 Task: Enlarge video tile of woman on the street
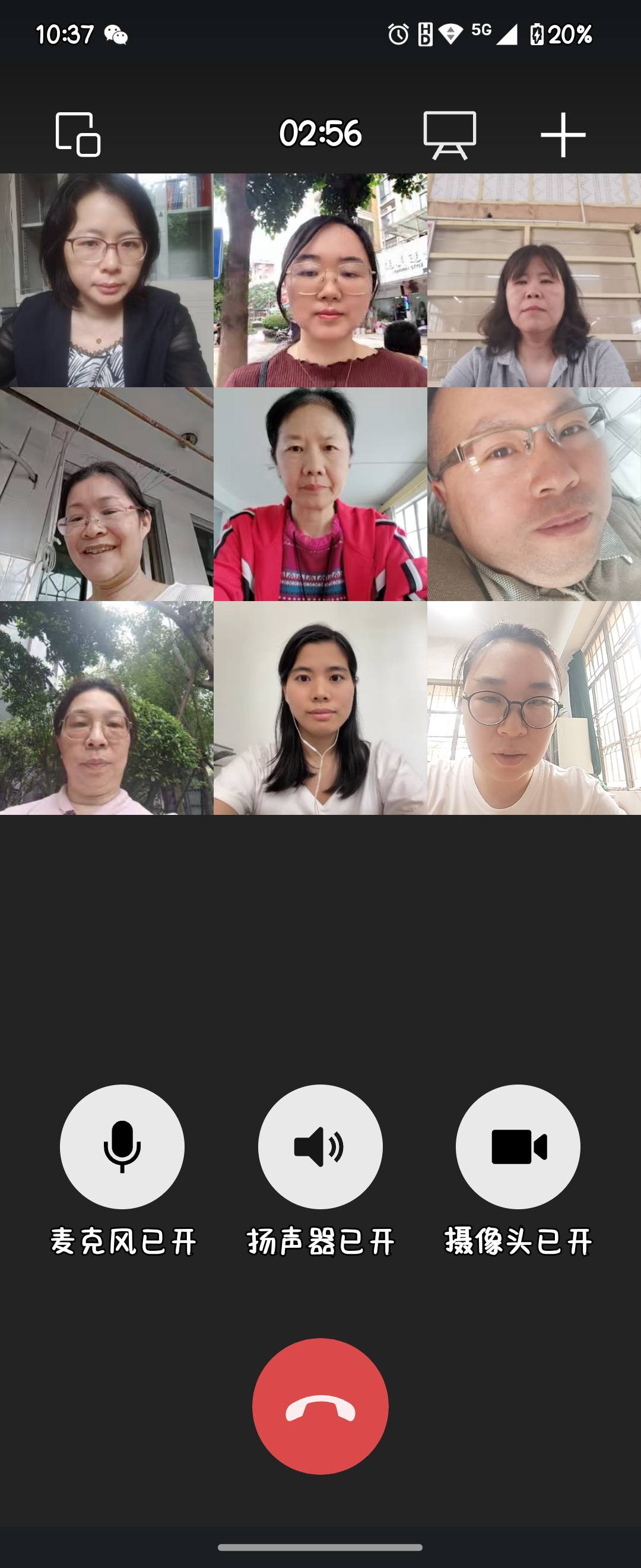(320, 280)
